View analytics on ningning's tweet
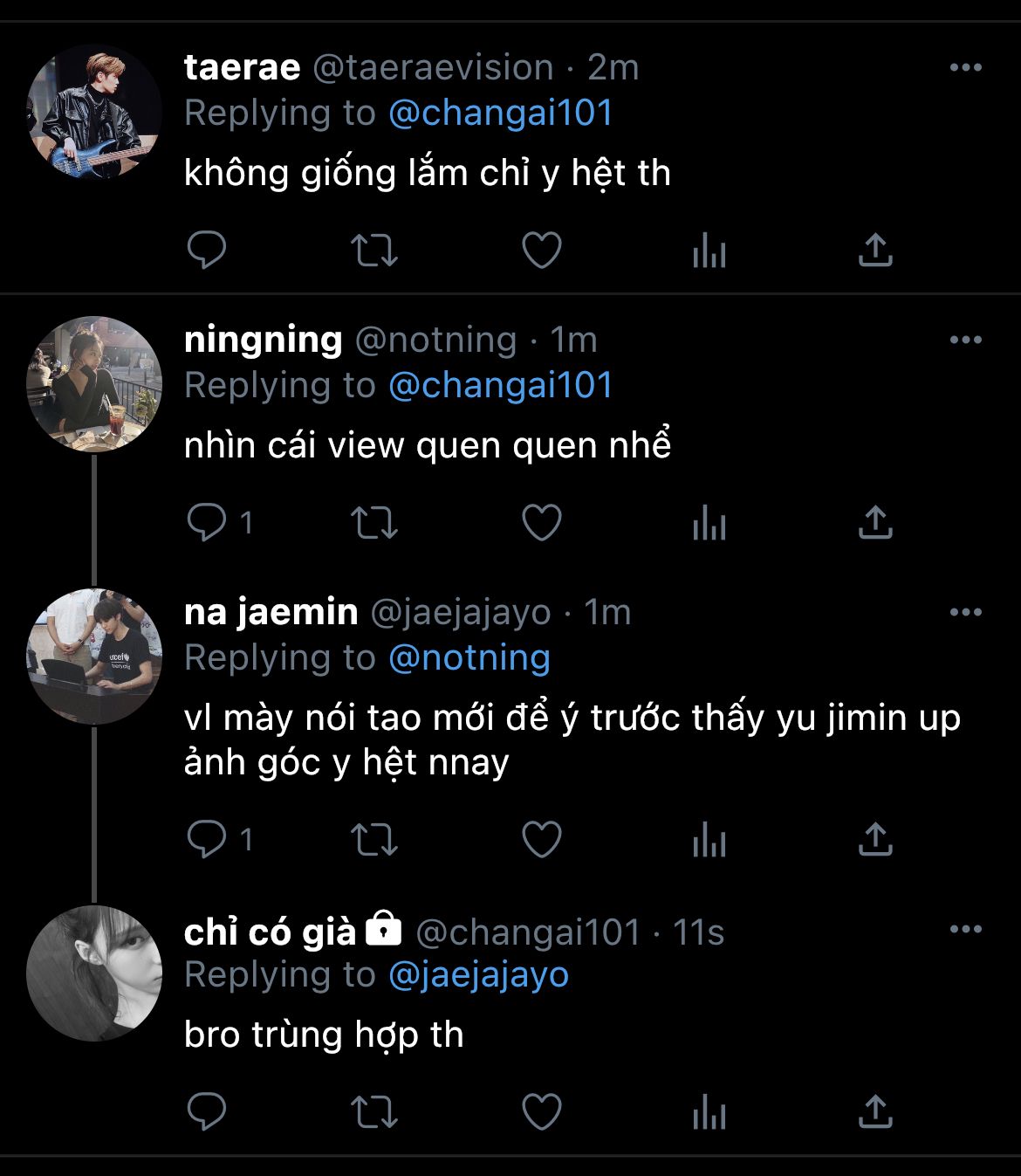The image size is (1021, 1176). point(709,525)
